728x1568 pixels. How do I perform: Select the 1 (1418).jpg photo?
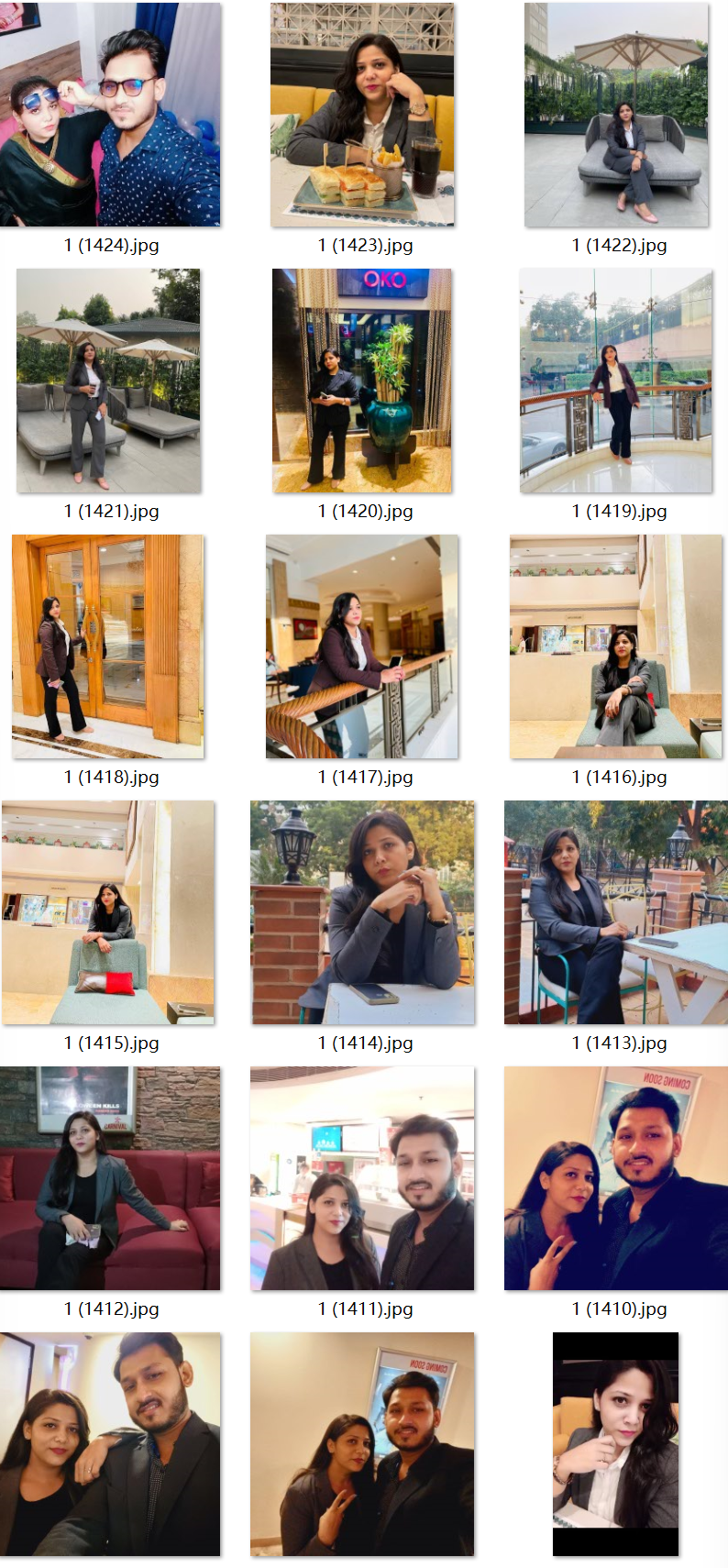(x=108, y=646)
